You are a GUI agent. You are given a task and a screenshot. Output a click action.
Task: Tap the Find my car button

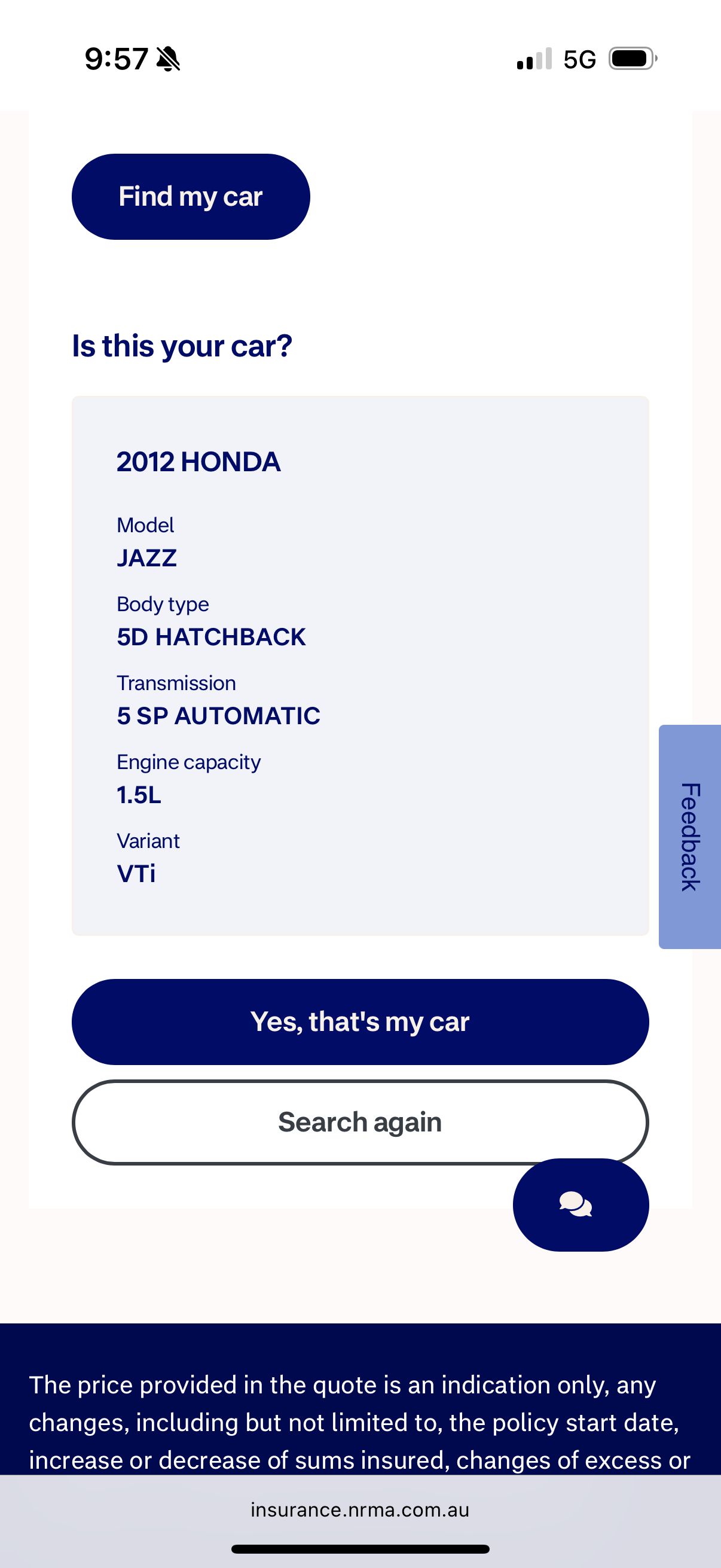191,197
